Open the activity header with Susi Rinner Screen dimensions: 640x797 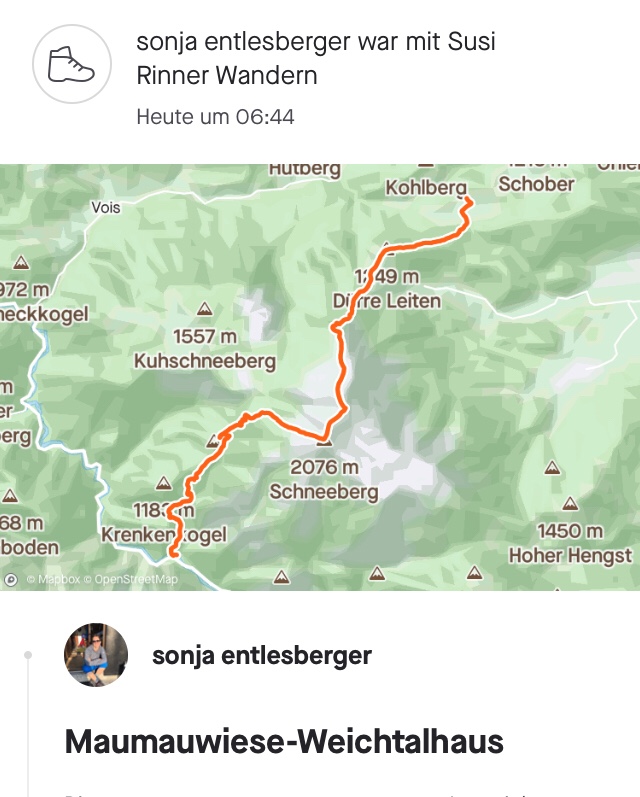[316, 58]
